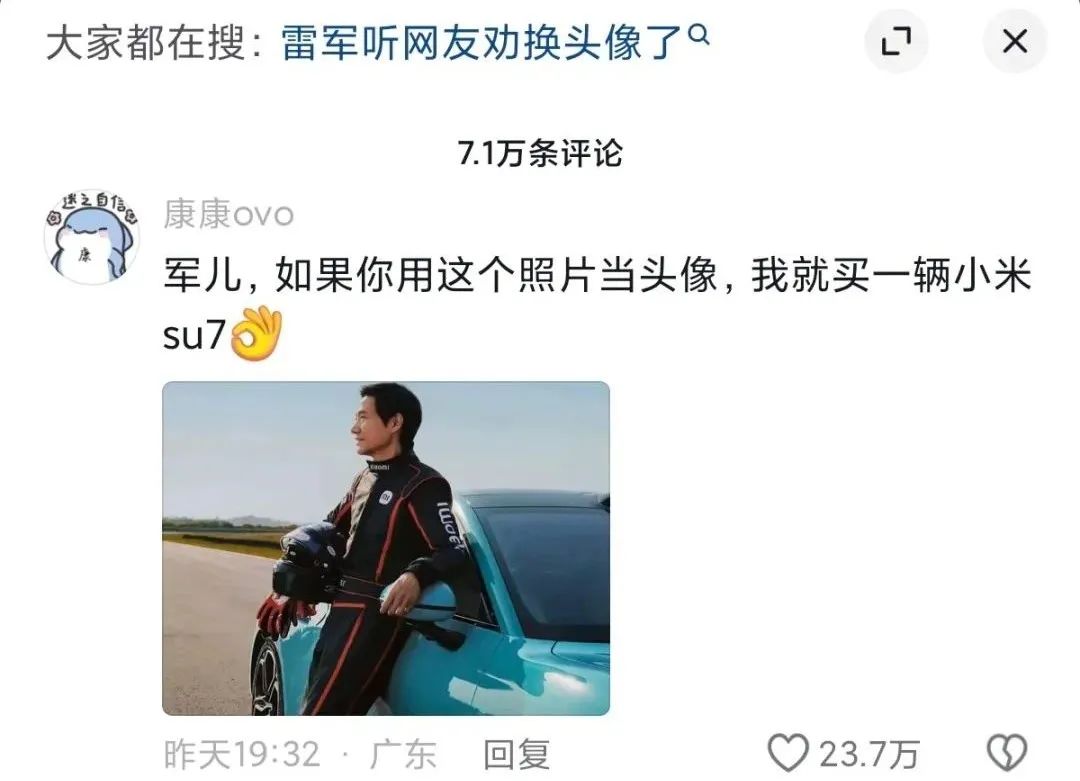Open 康康ovo's profile avatar
This screenshot has height=781, width=1080.
[92, 239]
